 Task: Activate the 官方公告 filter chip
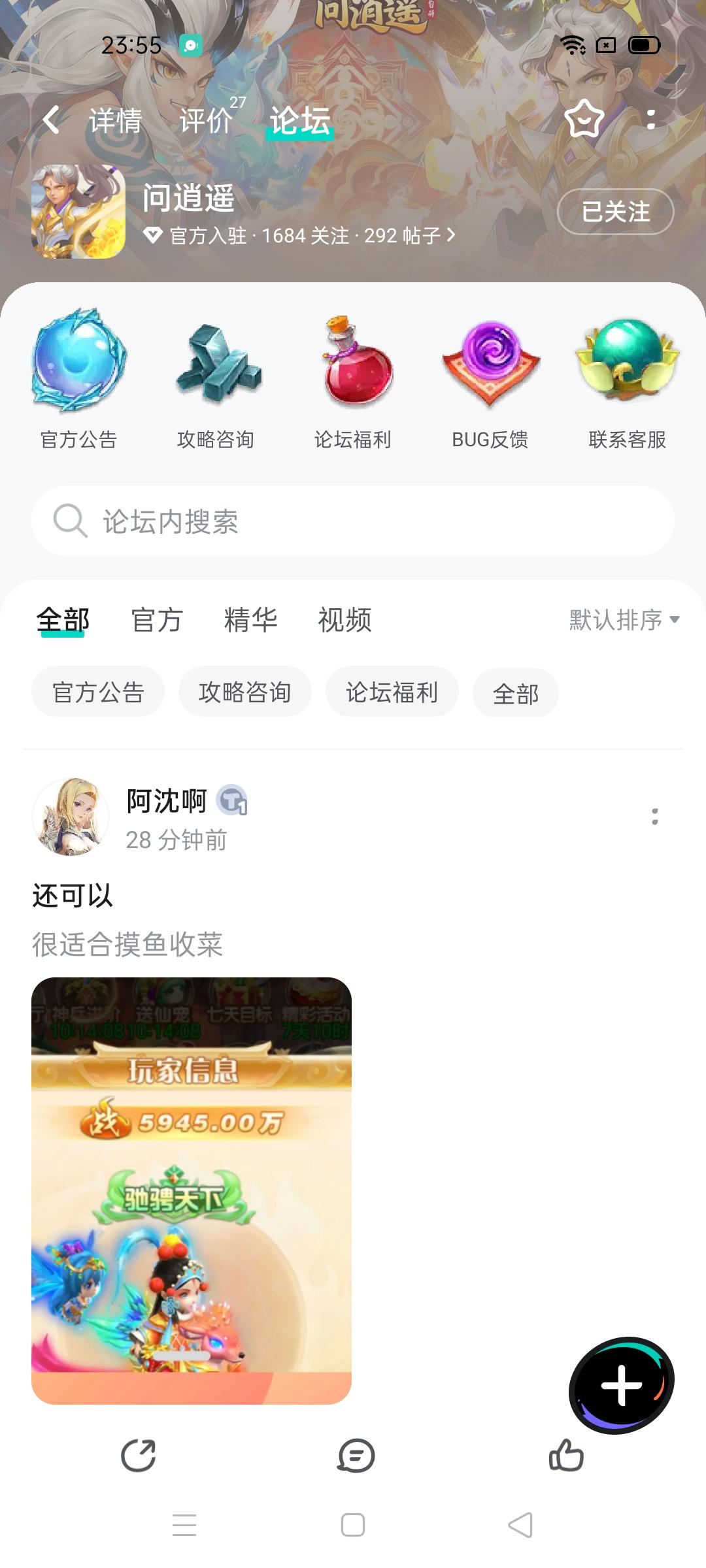click(97, 693)
